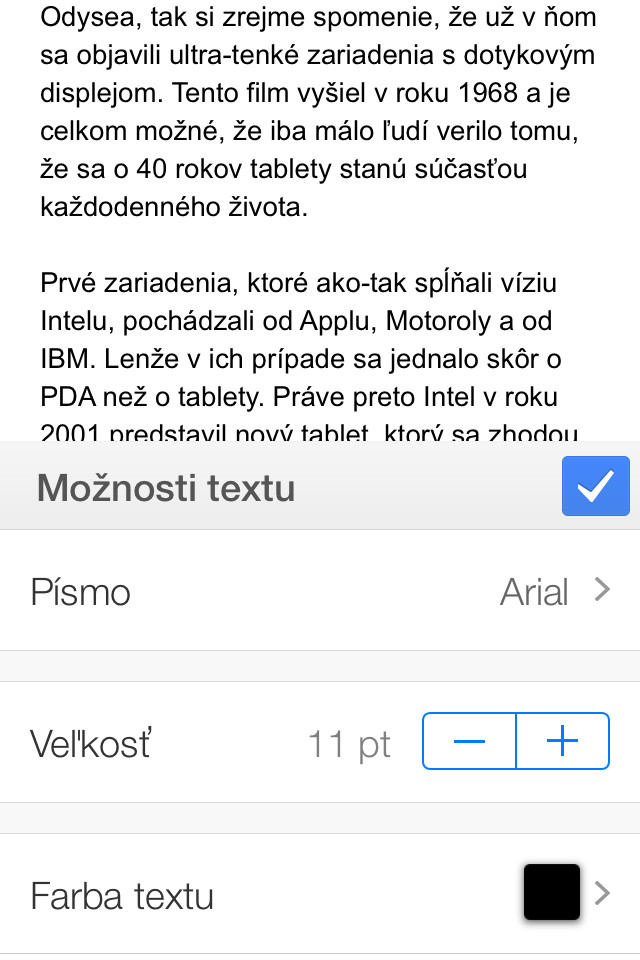Open the Farba textu color picker
The width and height of the screenshot is (640, 960).
[320, 894]
